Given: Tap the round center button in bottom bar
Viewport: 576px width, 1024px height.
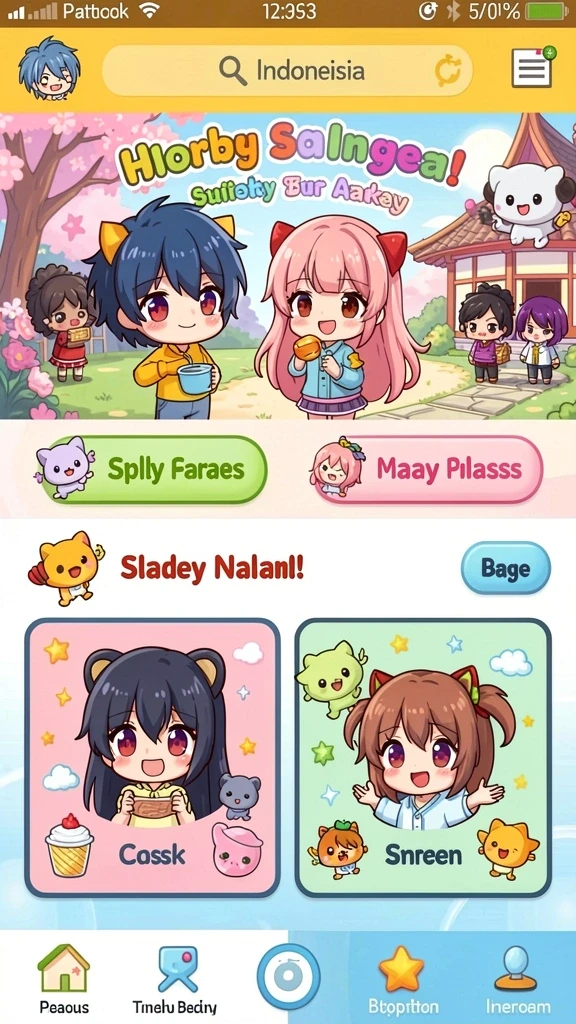Looking at the screenshot, I should 289,977.
